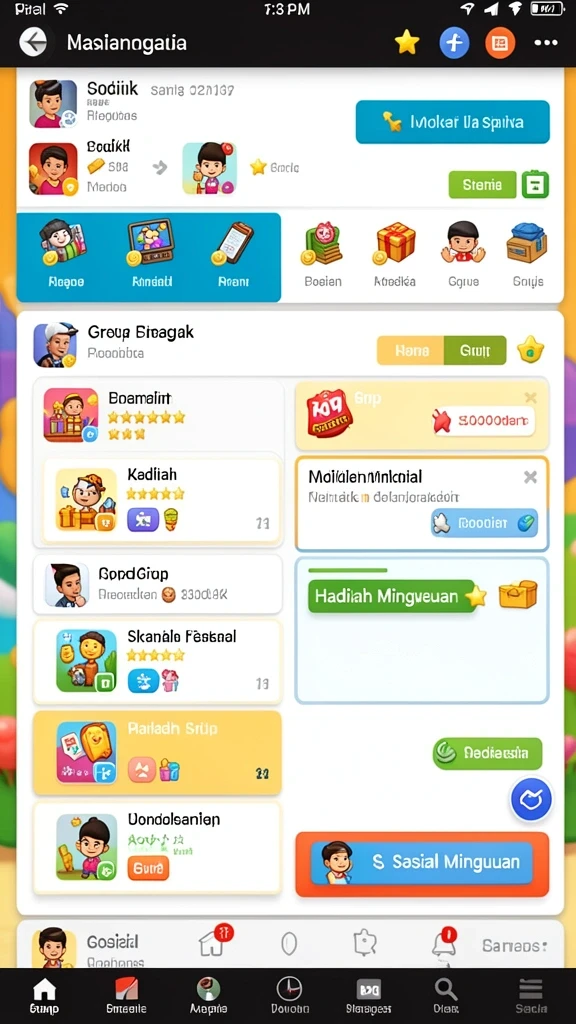Tap the blue Moker la Spiha button
Image resolution: width=576 pixels, height=1024 pixels.
pos(453,121)
